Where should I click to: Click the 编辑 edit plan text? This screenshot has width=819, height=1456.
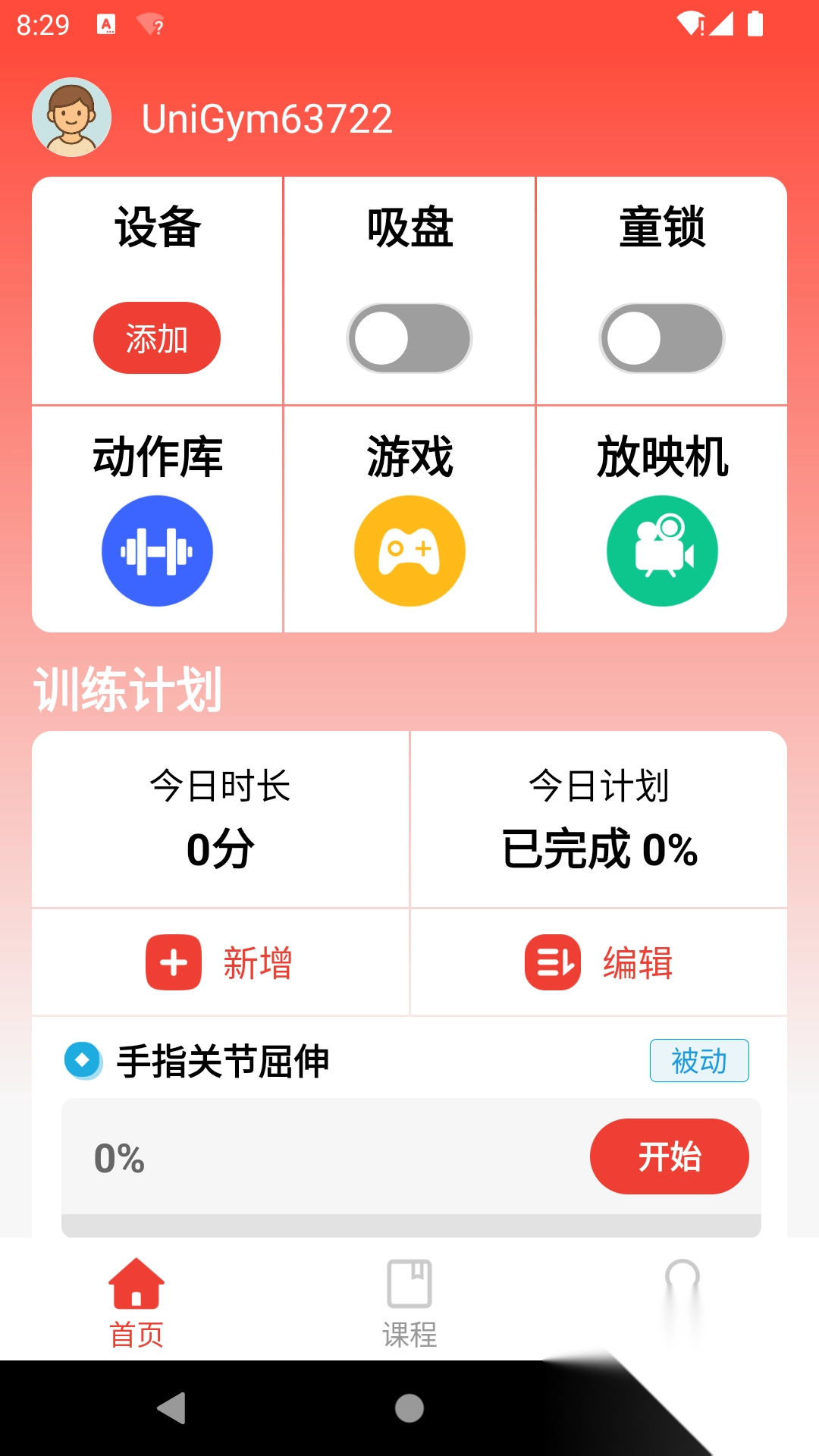(637, 963)
